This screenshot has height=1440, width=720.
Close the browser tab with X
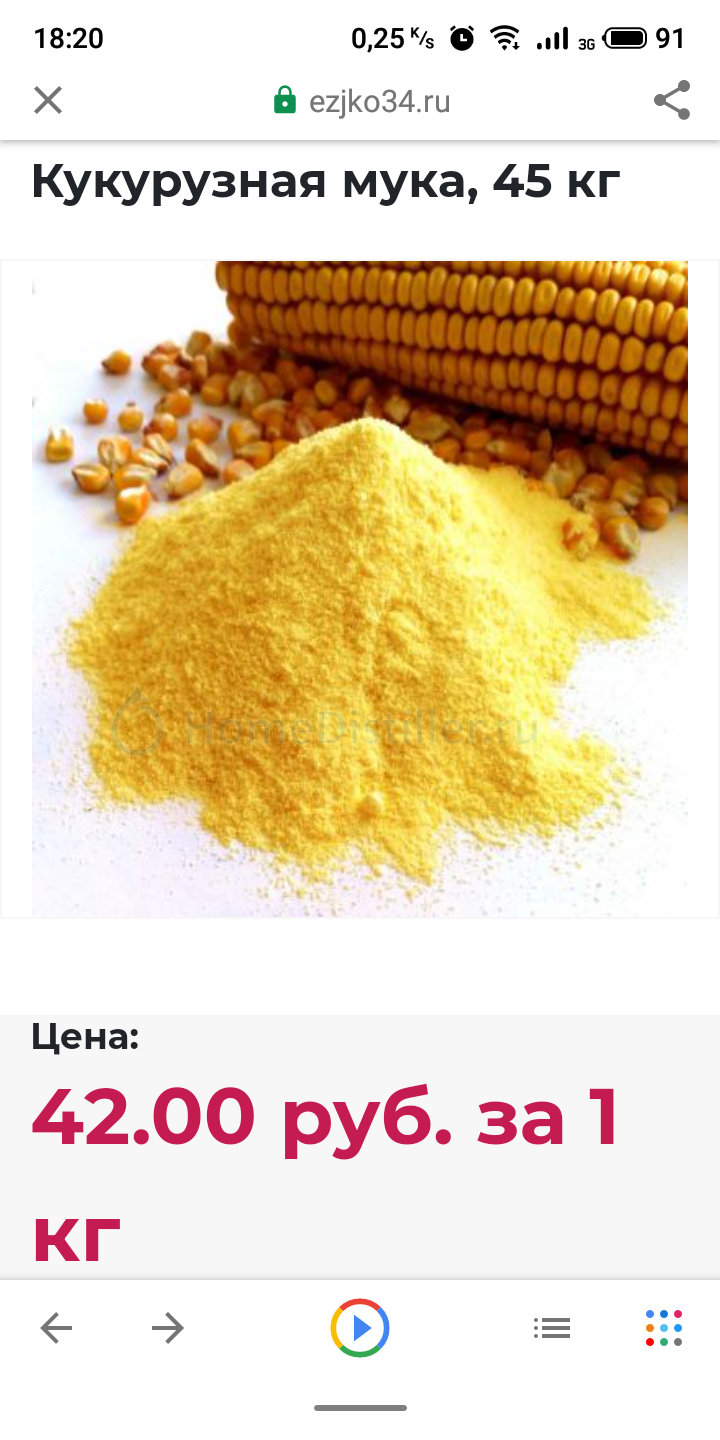48,100
